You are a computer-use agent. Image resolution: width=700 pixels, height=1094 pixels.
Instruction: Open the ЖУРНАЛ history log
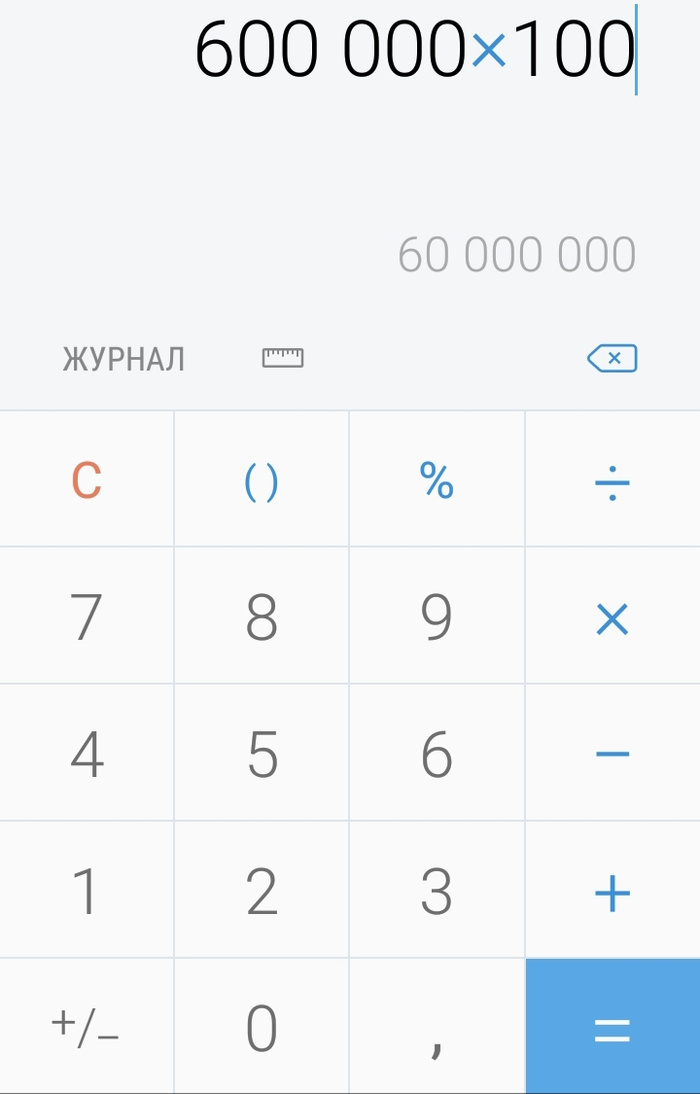click(123, 358)
